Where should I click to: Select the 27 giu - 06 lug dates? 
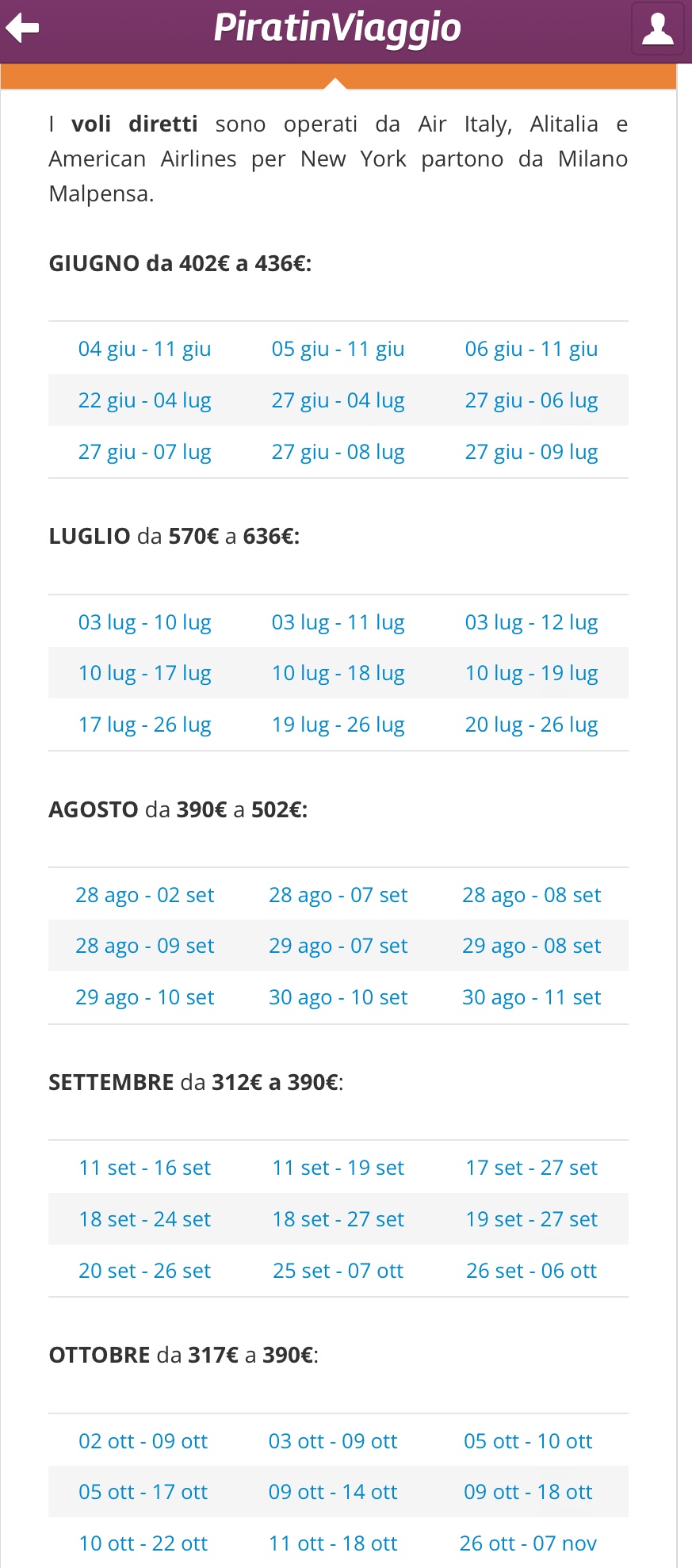coord(531,400)
